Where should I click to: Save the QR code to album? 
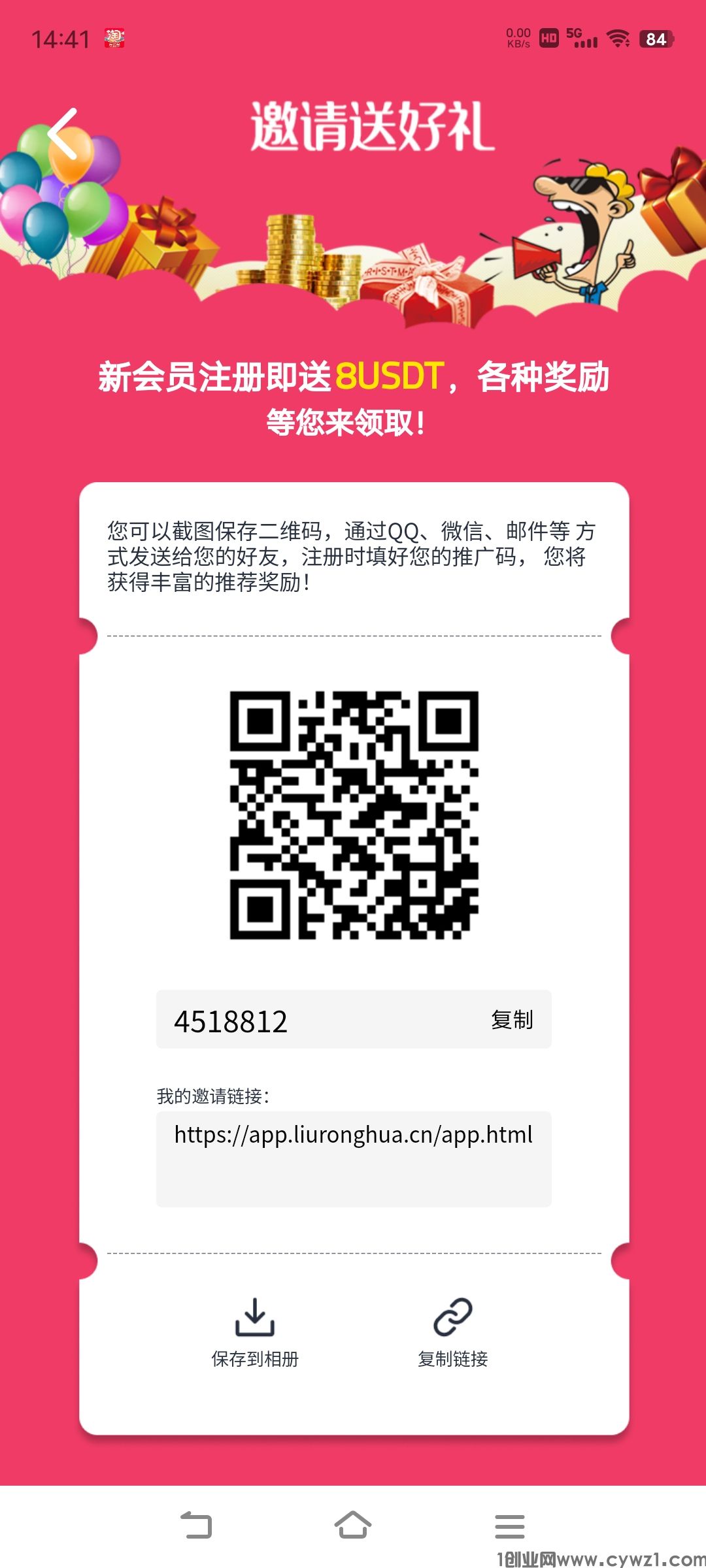point(255,1333)
